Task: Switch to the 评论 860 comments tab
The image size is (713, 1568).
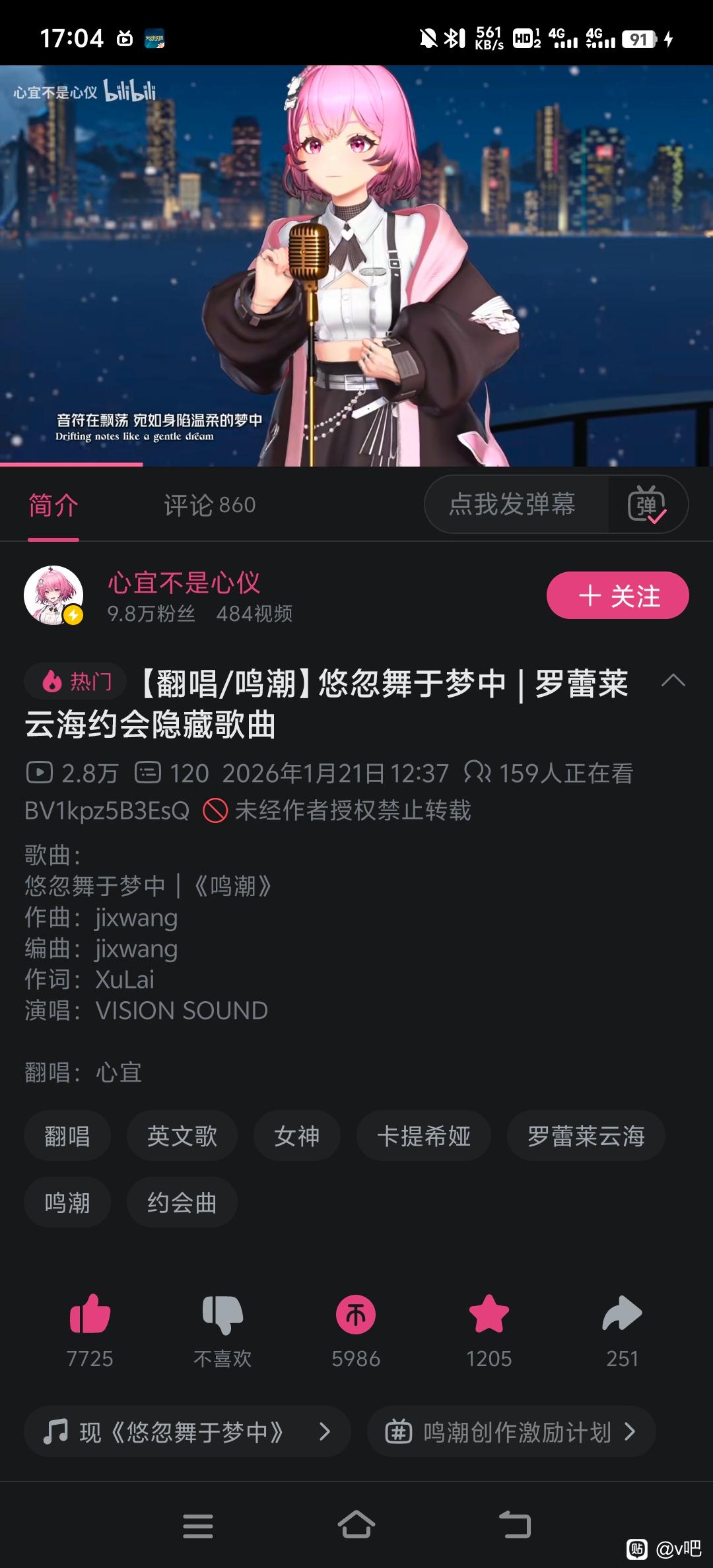Action: 209,506
